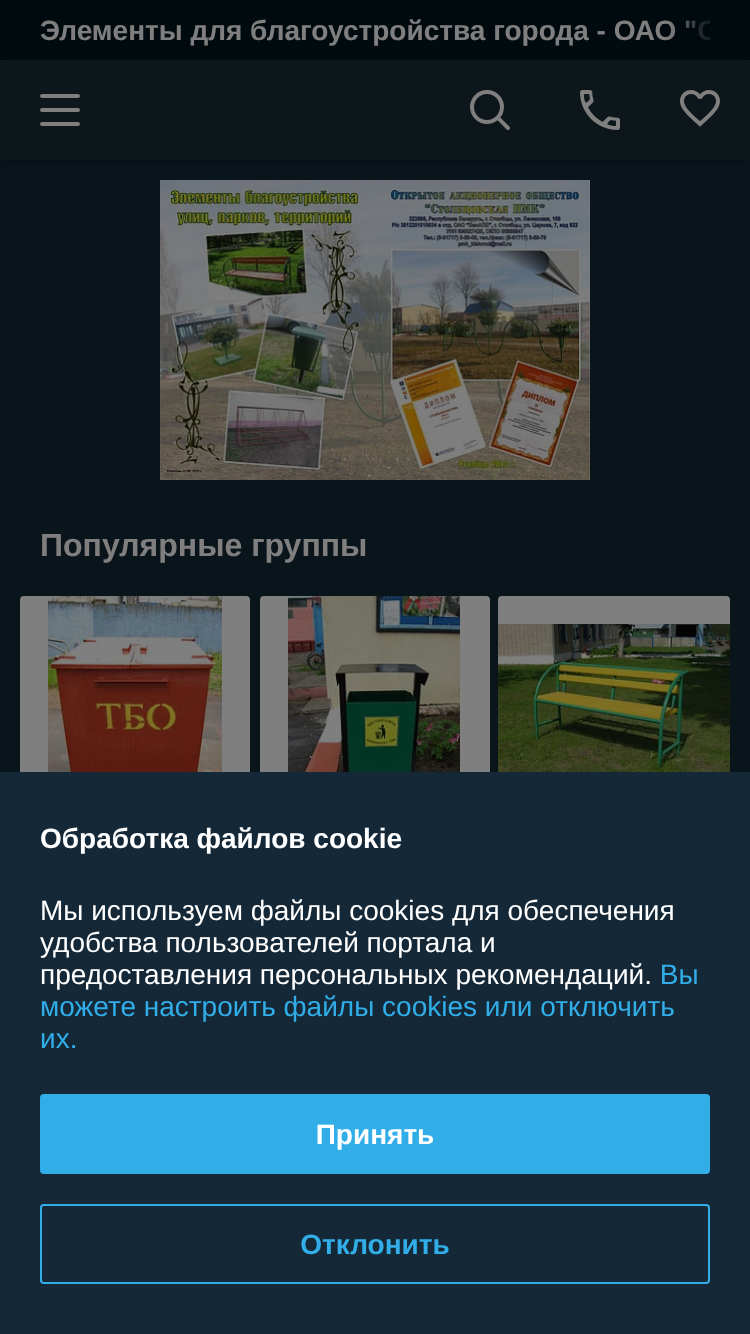Open the city improvement elements banner

click(x=375, y=330)
